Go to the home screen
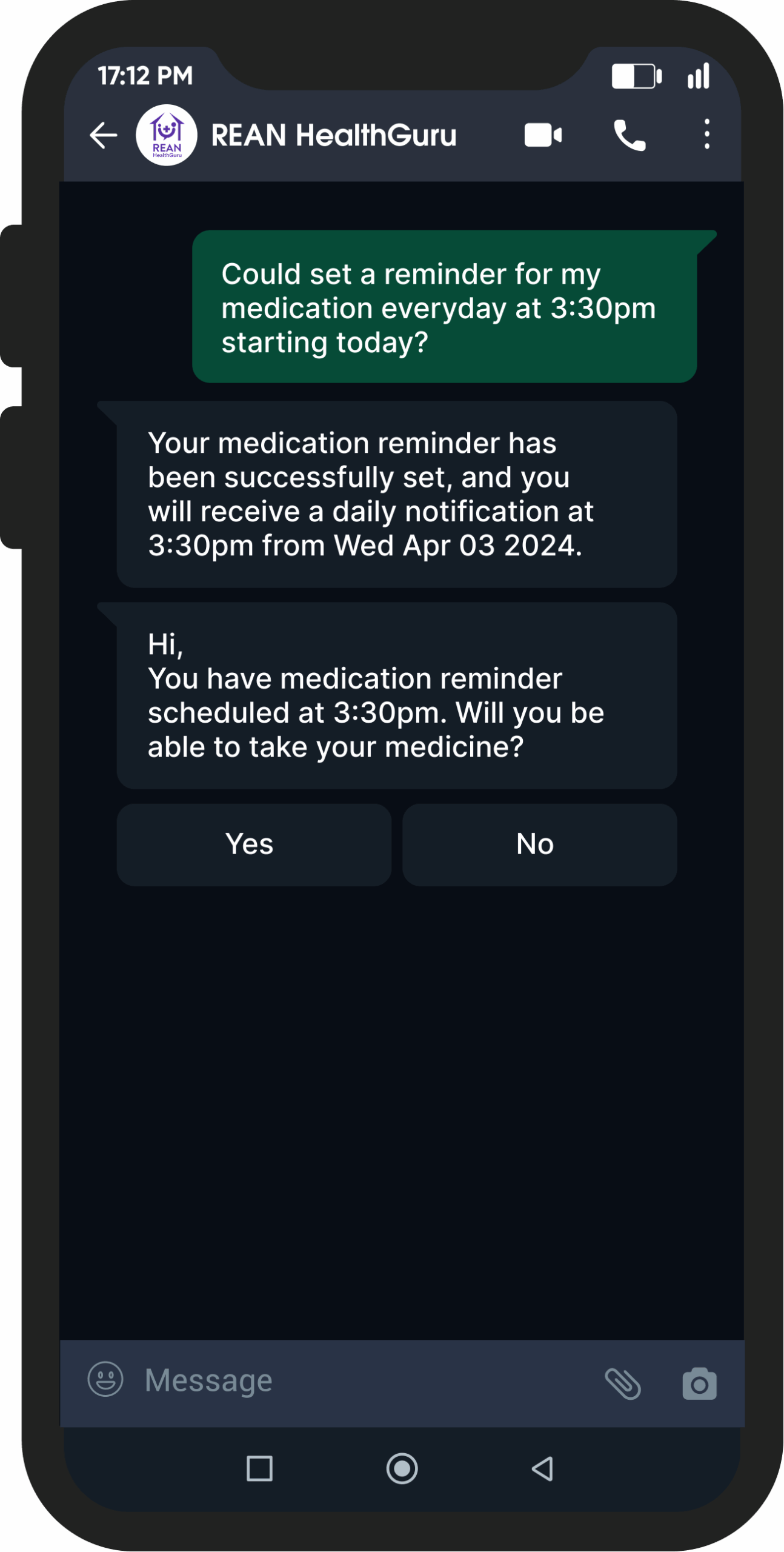 [x=402, y=1468]
